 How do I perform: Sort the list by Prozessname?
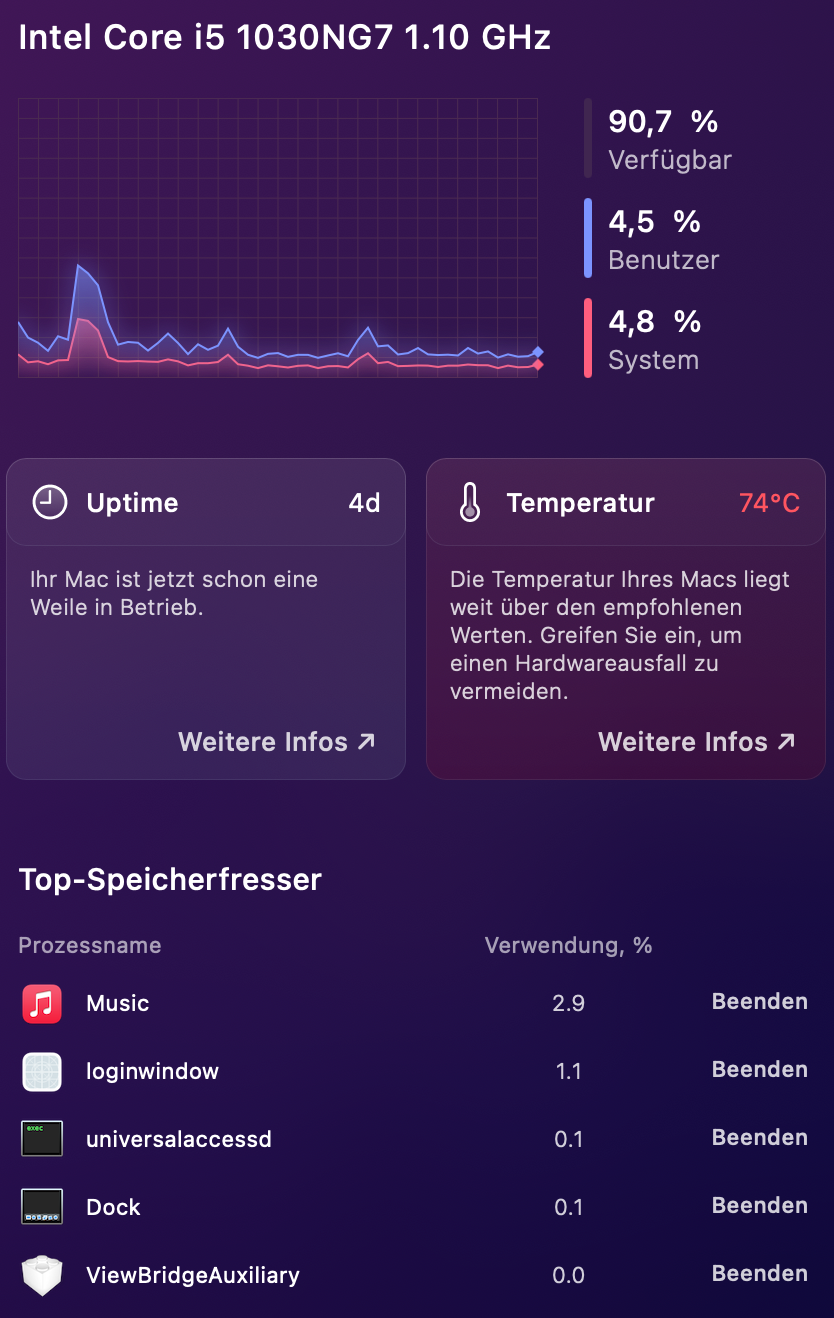[87, 945]
